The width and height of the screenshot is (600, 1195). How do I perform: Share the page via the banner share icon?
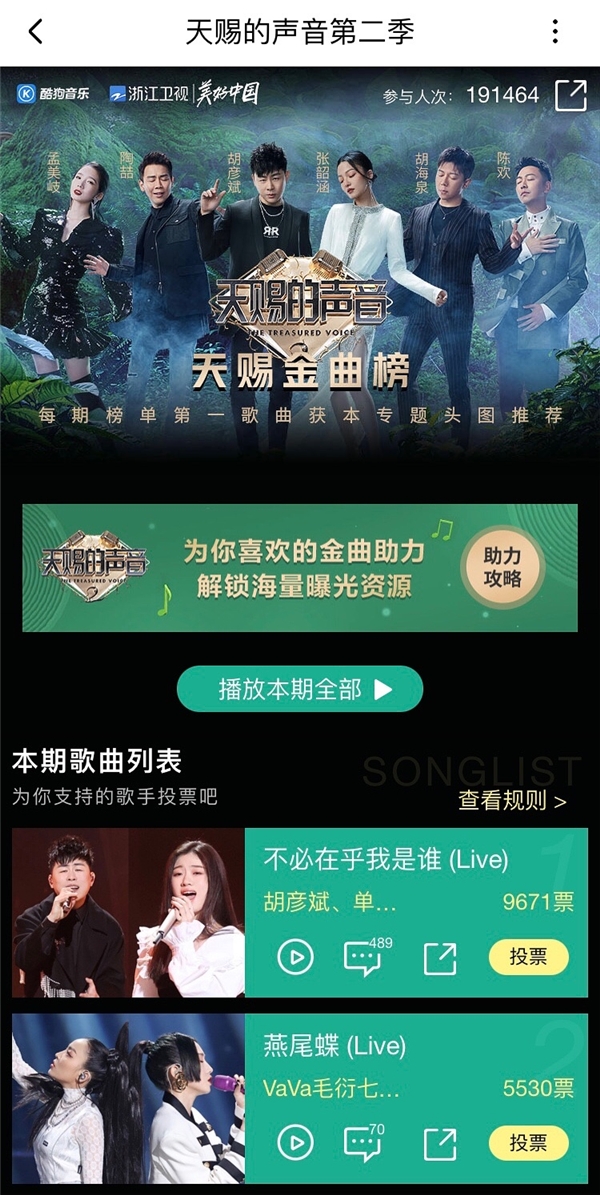pos(570,95)
